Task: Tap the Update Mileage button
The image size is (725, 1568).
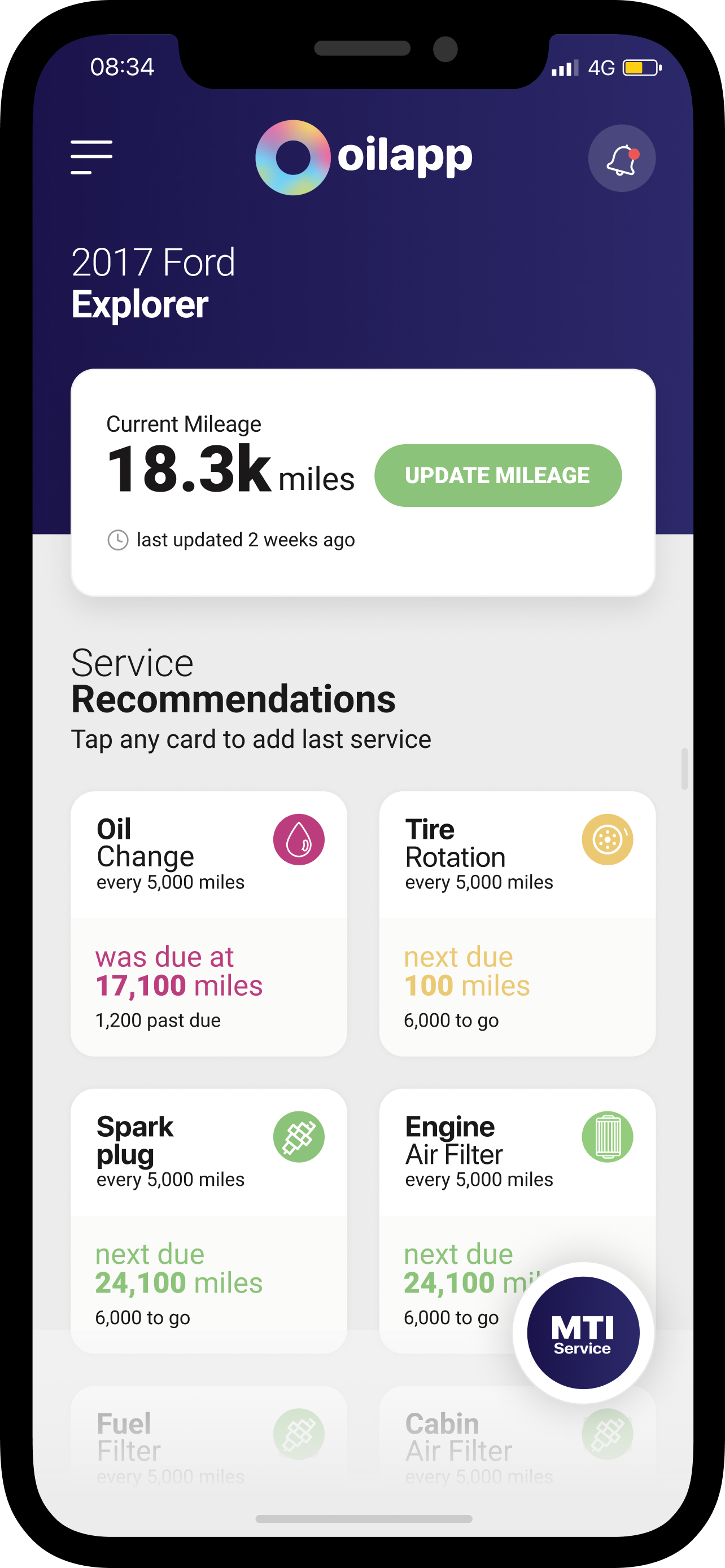Action: 498,475
